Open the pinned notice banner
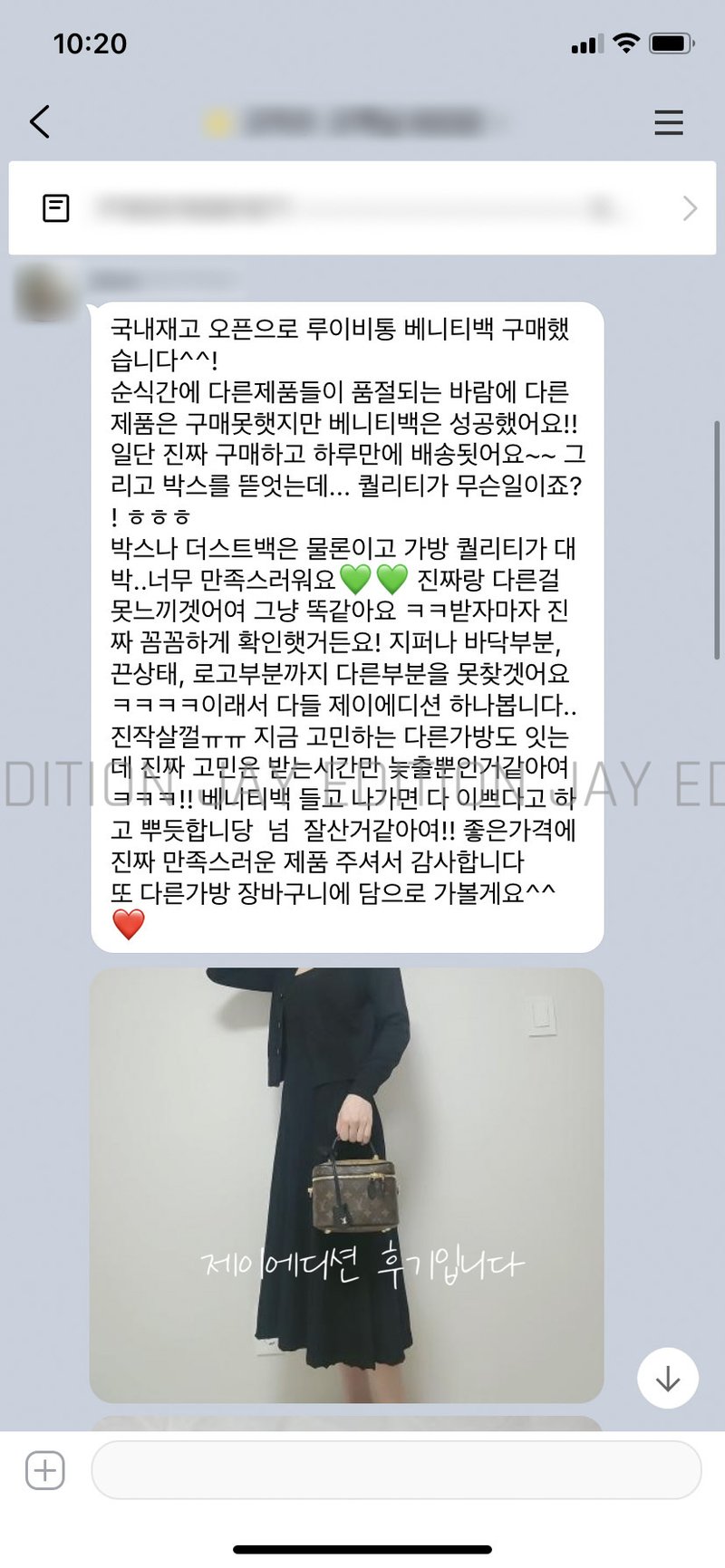 (362, 208)
